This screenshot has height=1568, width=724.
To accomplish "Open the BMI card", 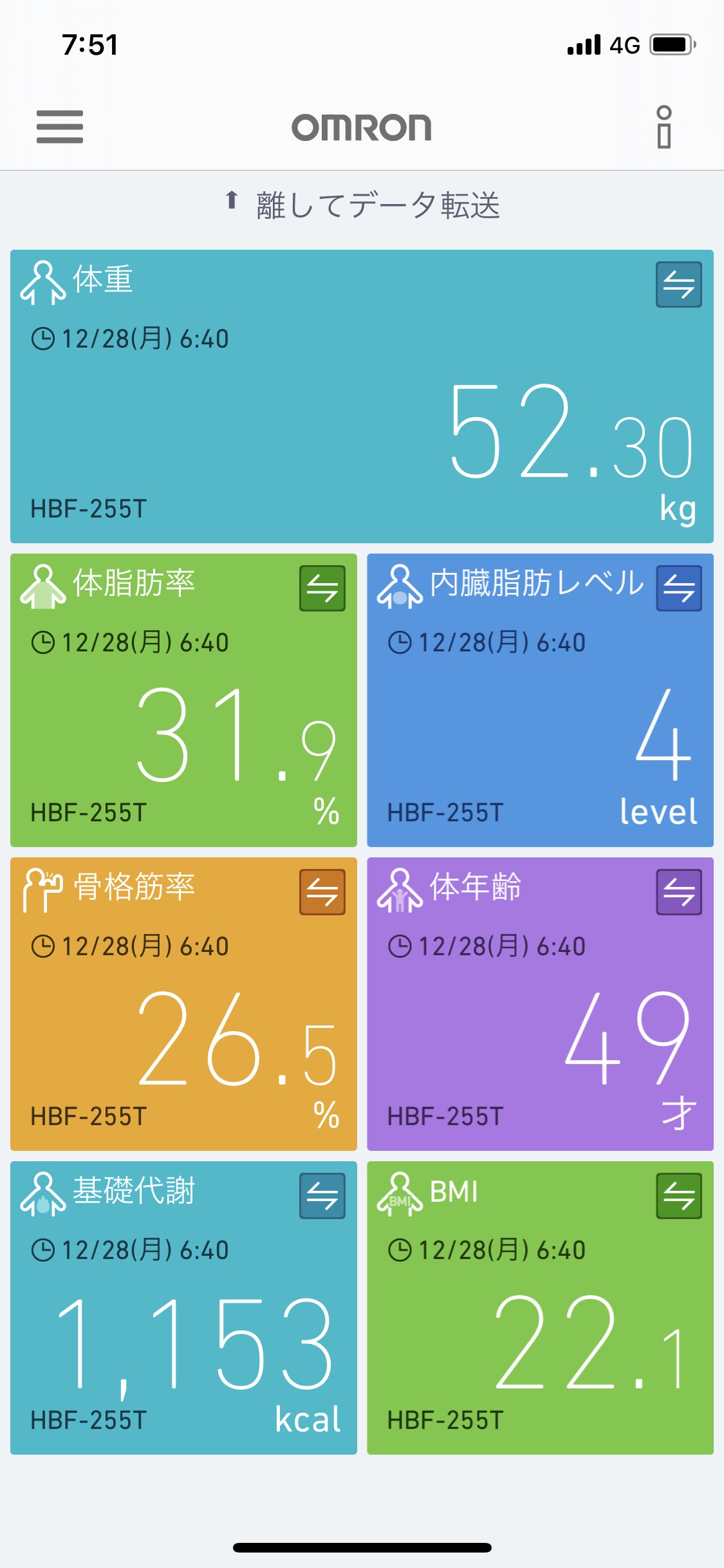I will tap(540, 1308).
